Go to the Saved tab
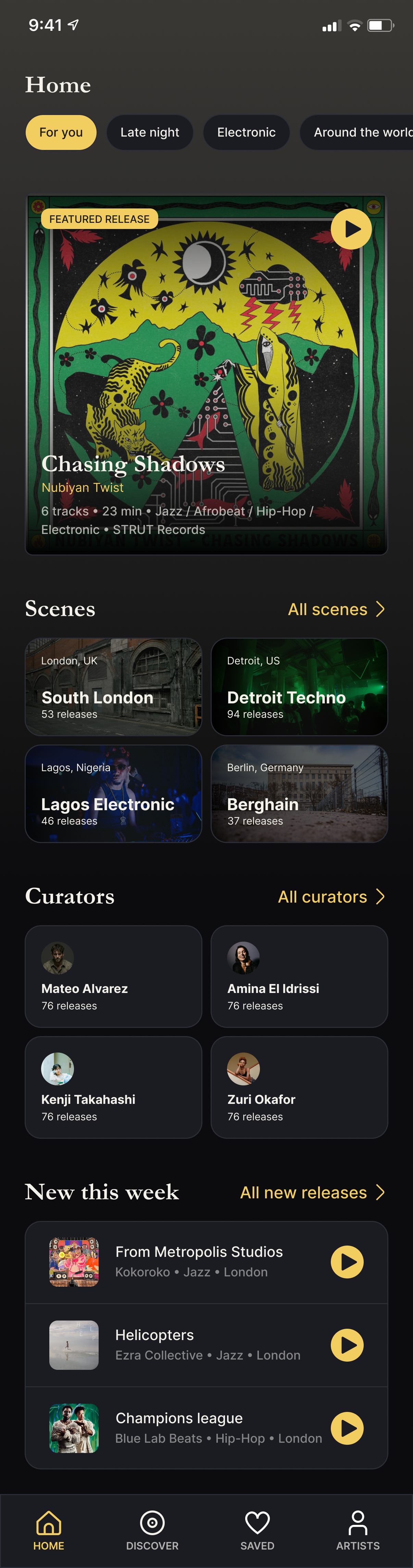413x1568 pixels. coord(257,1530)
